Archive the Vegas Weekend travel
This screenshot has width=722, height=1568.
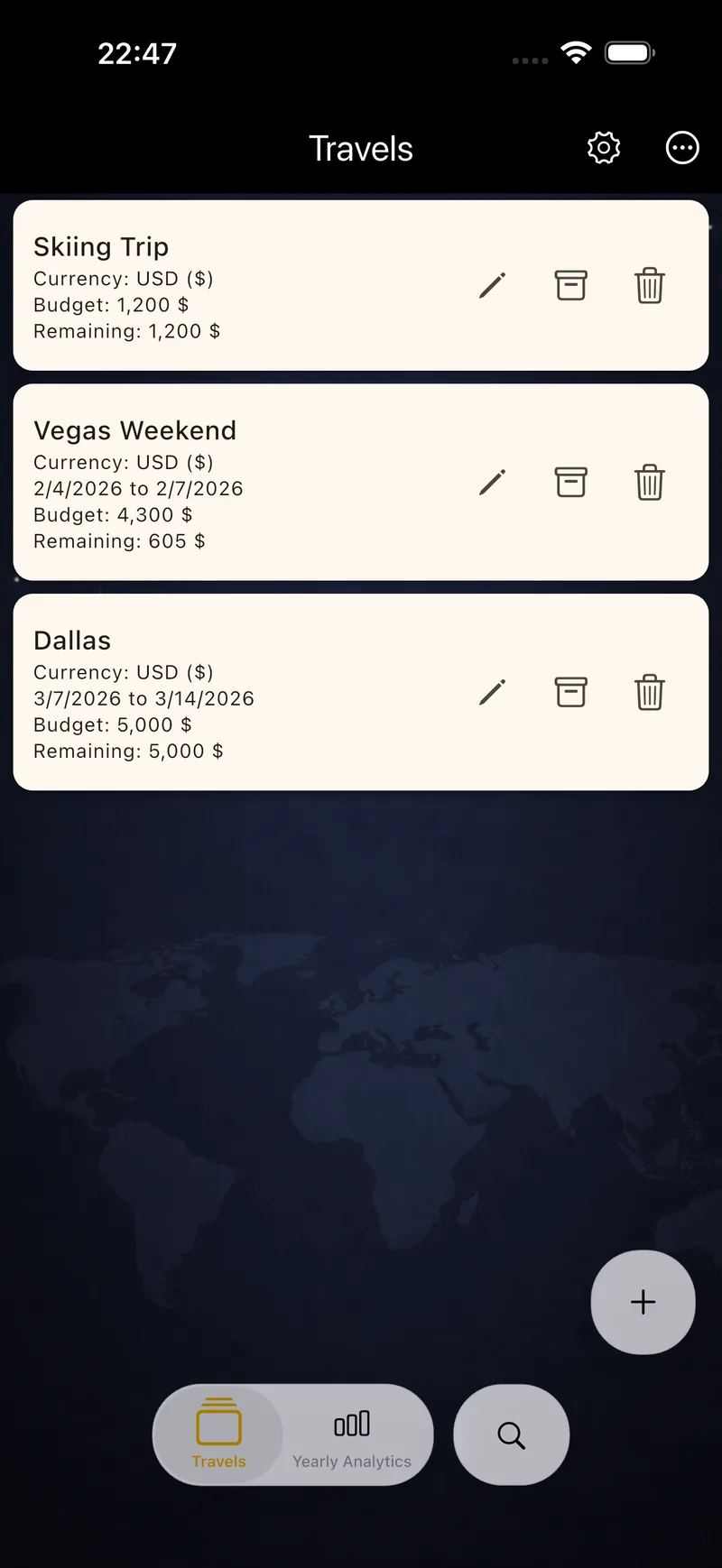click(x=570, y=483)
